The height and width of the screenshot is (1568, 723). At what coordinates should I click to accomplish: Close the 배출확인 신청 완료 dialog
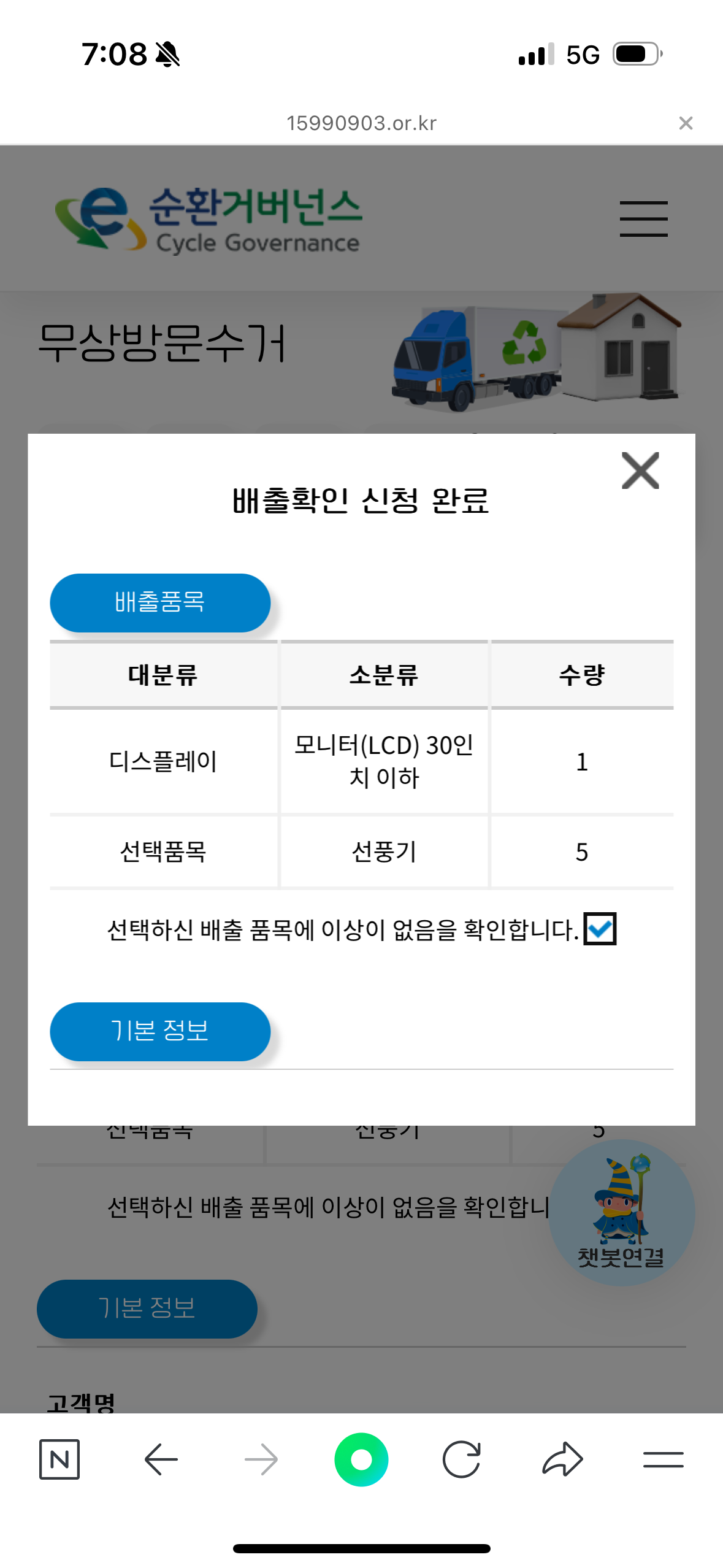click(640, 471)
